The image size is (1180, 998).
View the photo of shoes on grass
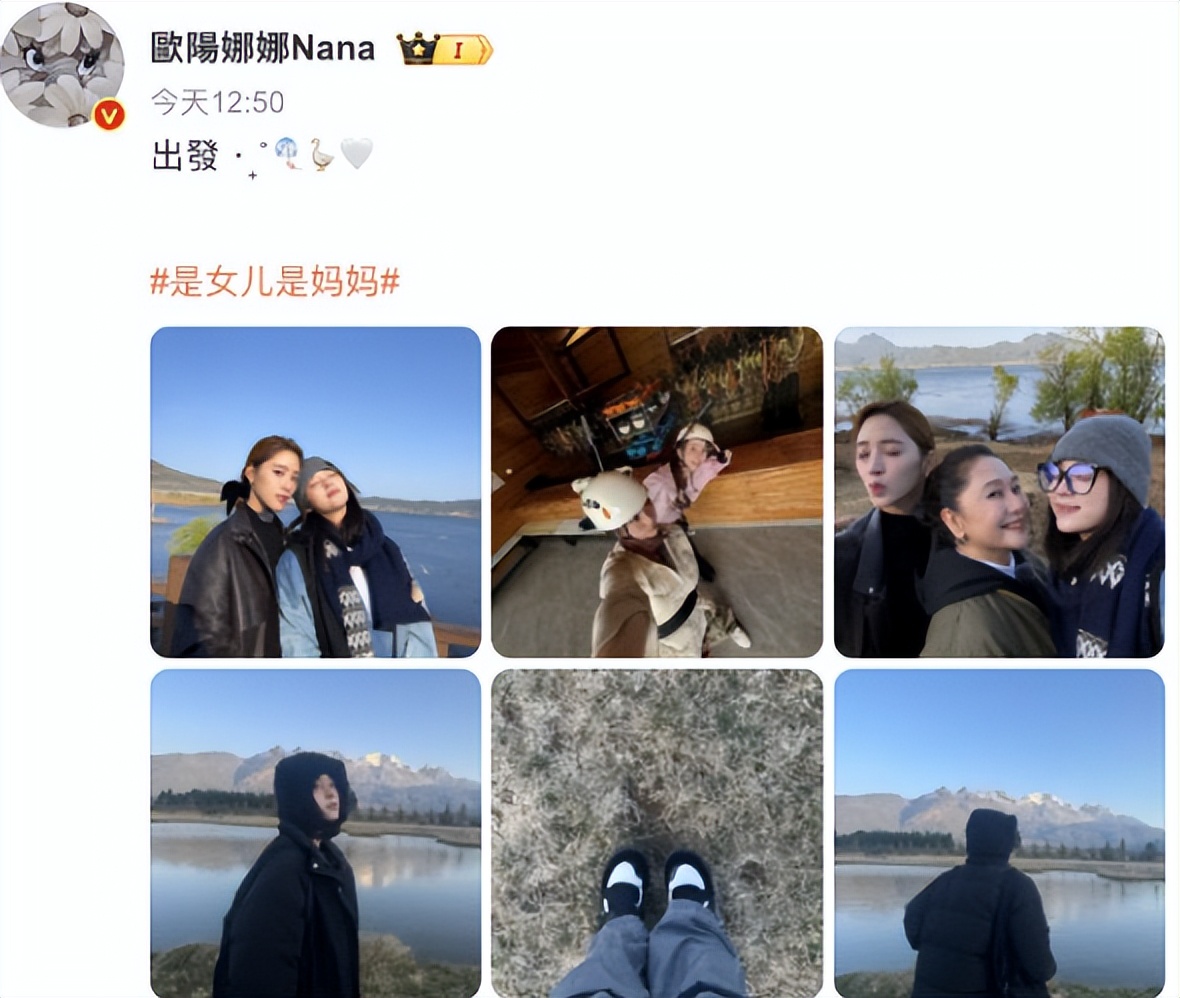[x=656, y=833]
